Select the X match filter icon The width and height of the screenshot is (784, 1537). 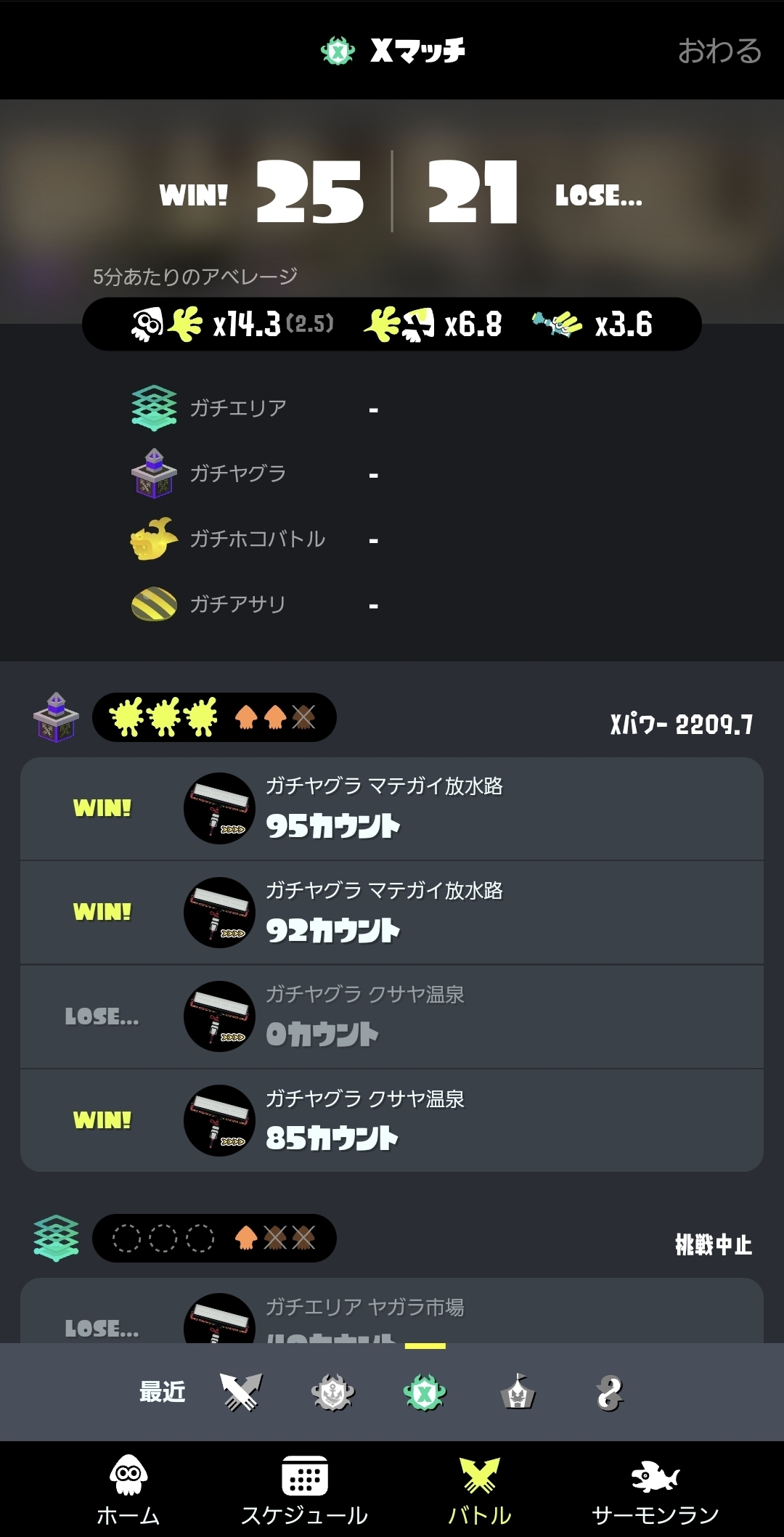(425, 1393)
